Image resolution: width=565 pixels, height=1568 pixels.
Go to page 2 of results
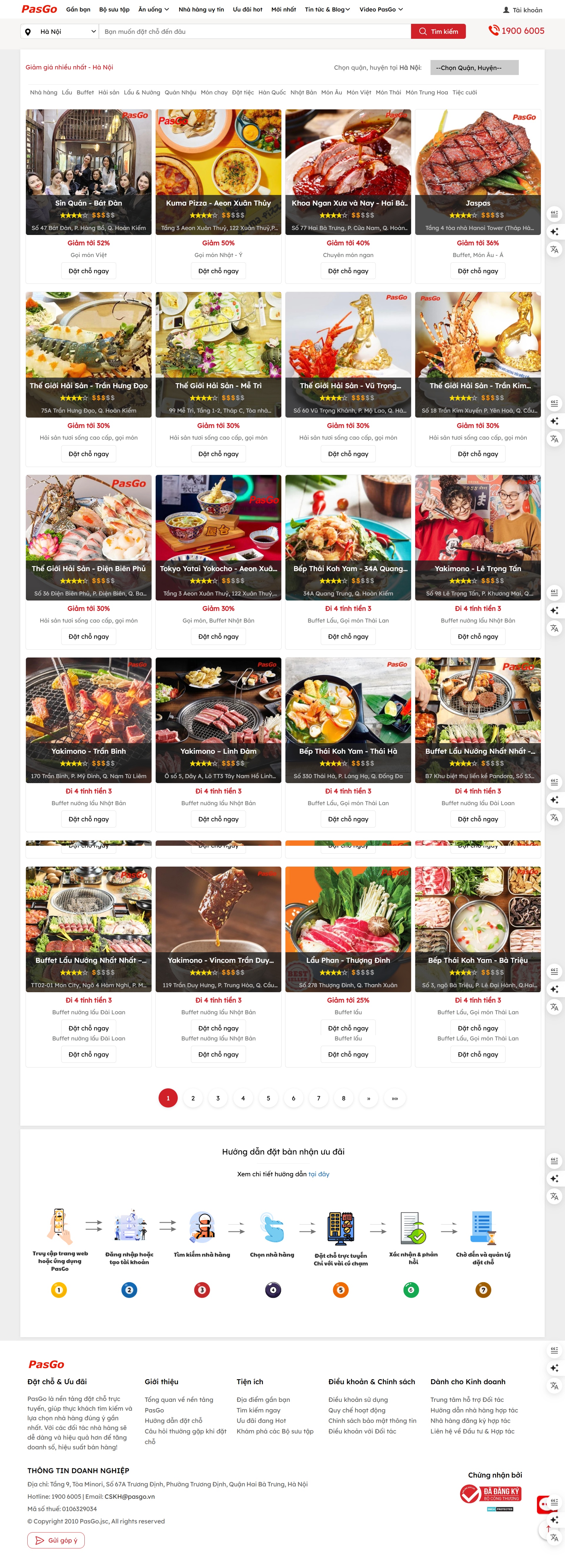pyautogui.click(x=193, y=1098)
